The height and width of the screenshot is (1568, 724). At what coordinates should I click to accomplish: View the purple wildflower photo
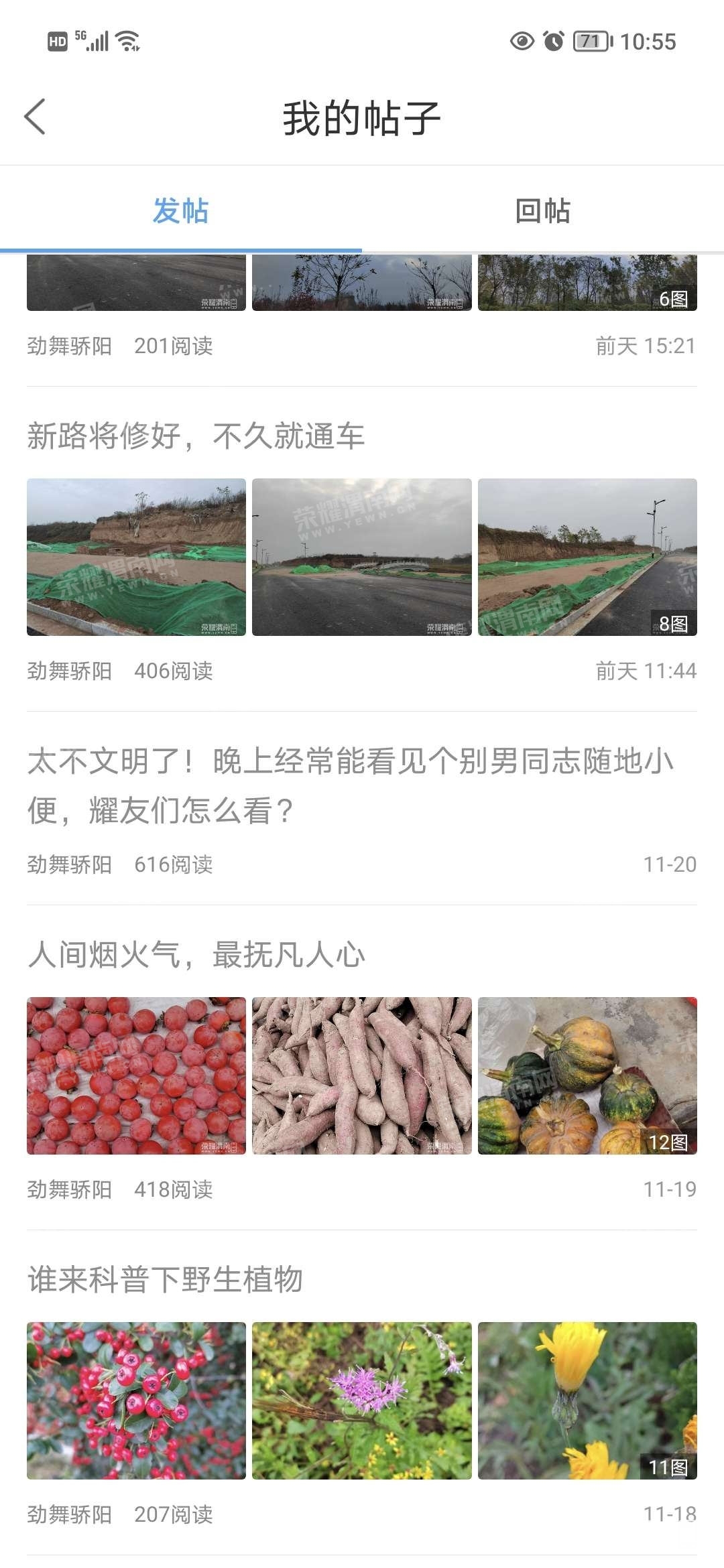click(362, 1400)
